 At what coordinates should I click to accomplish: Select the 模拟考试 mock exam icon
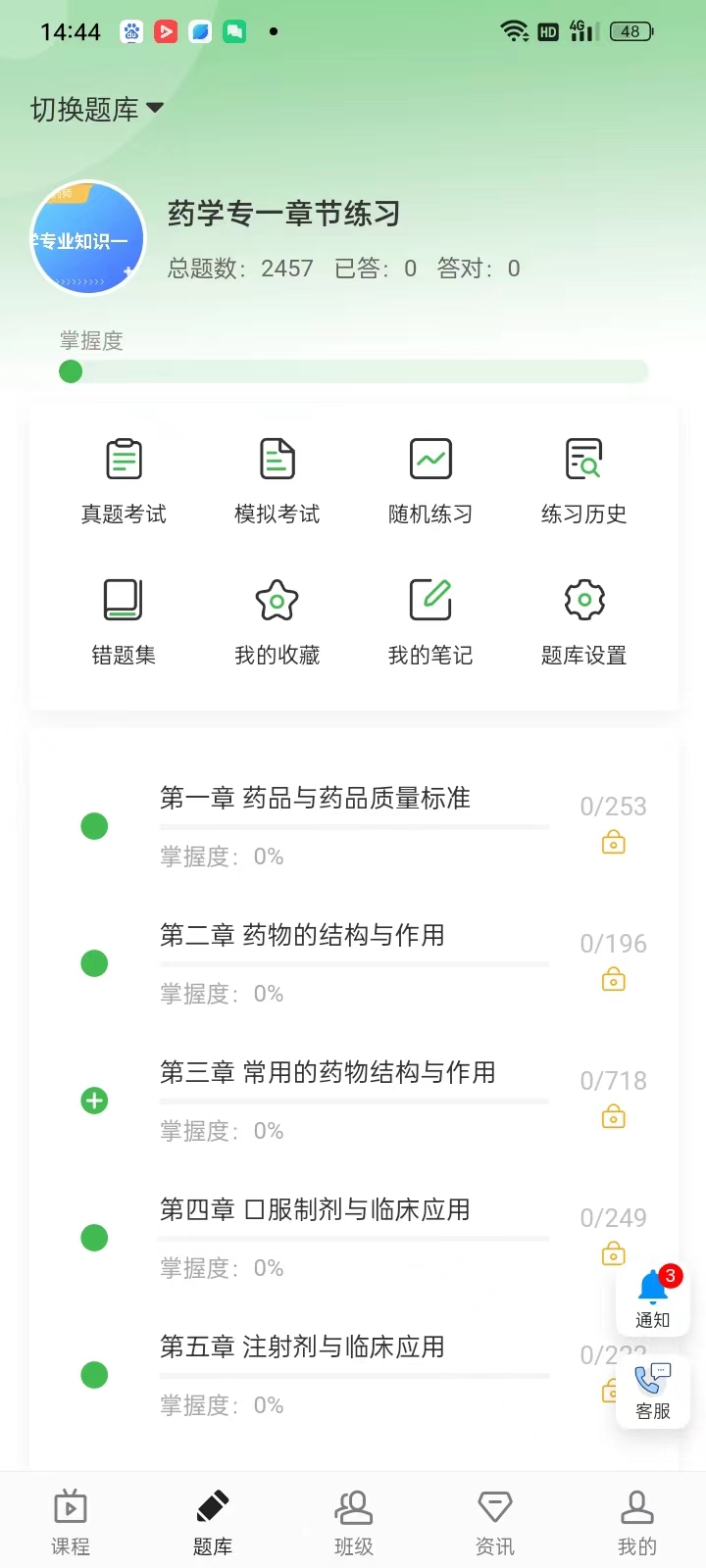(x=277, y=477)
